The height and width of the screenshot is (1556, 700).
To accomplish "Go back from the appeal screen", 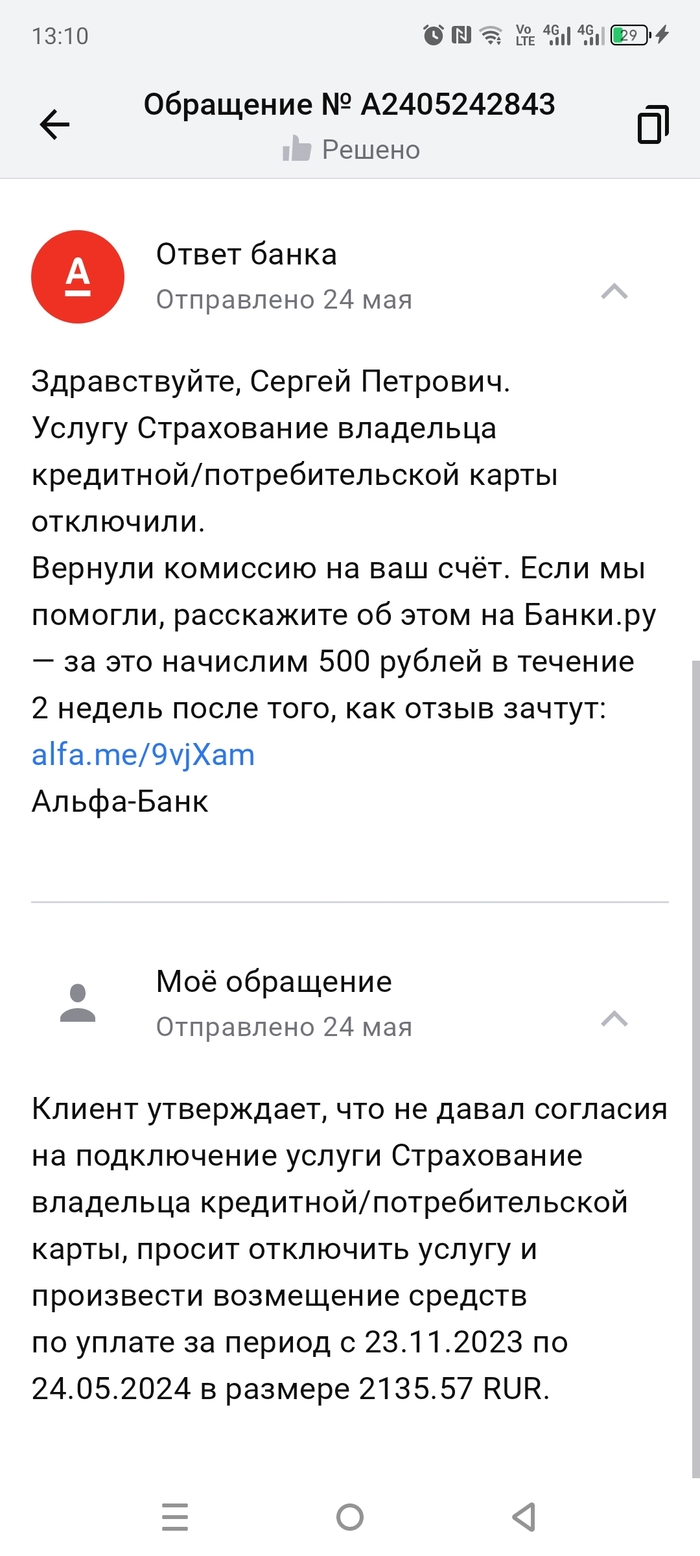I will click(54, 124).
